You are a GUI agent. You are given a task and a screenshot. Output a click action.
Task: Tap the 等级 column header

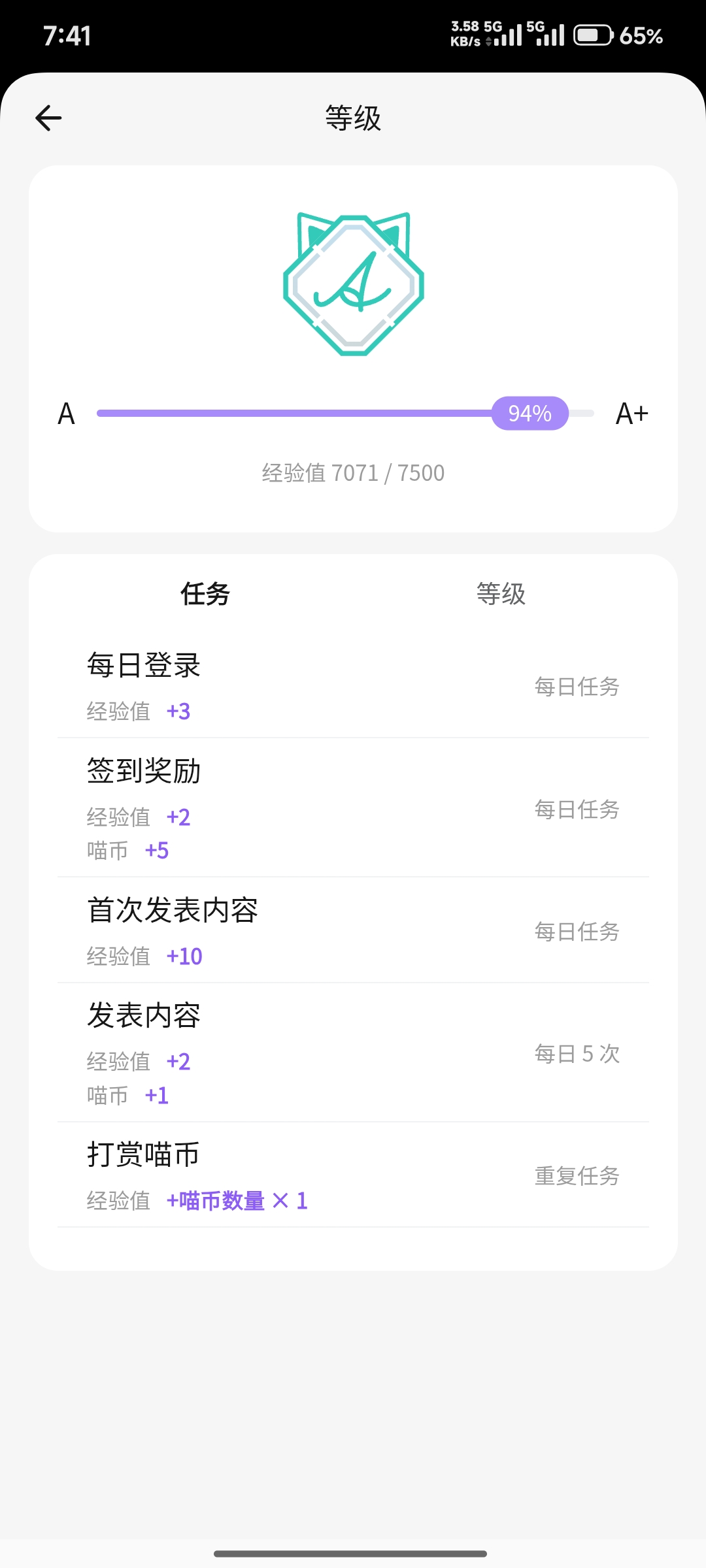tap(501, 595)
